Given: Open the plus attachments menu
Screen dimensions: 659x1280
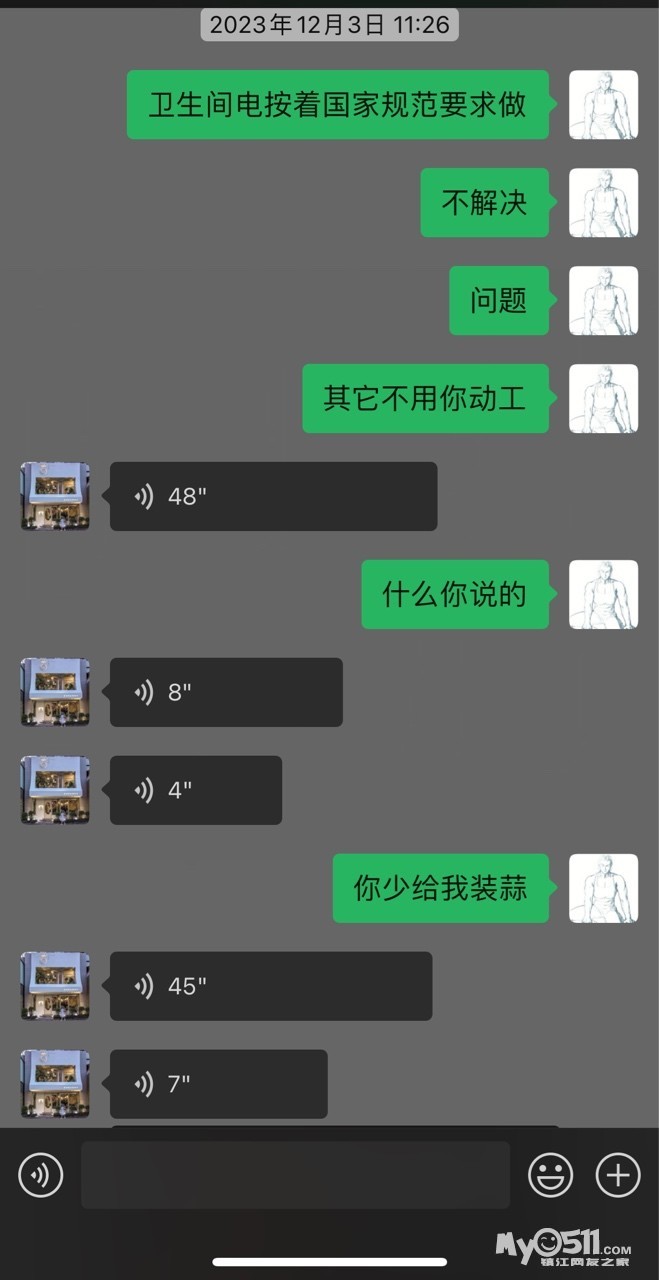Looking at the screenshot, I should coord(618,1175).
